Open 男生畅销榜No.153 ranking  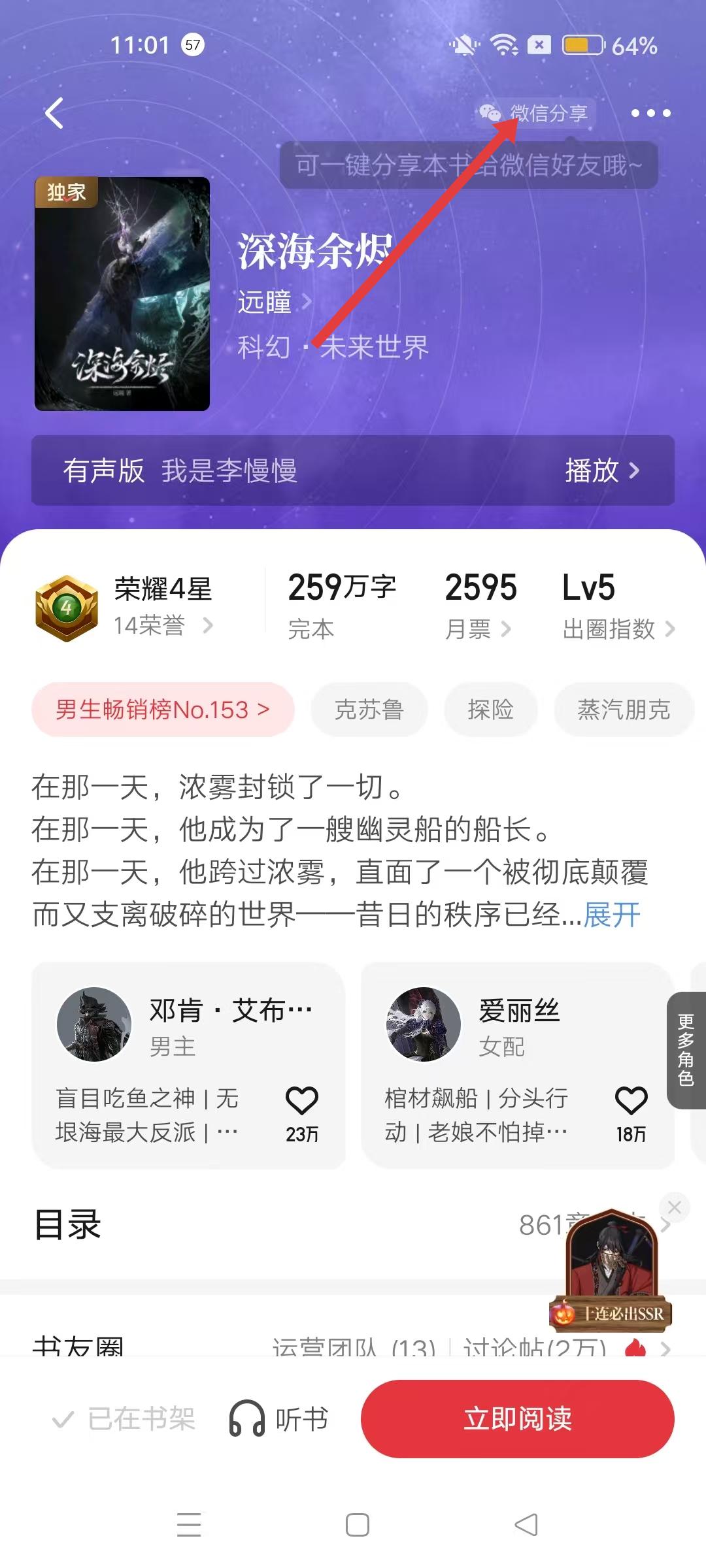point(163,710)
